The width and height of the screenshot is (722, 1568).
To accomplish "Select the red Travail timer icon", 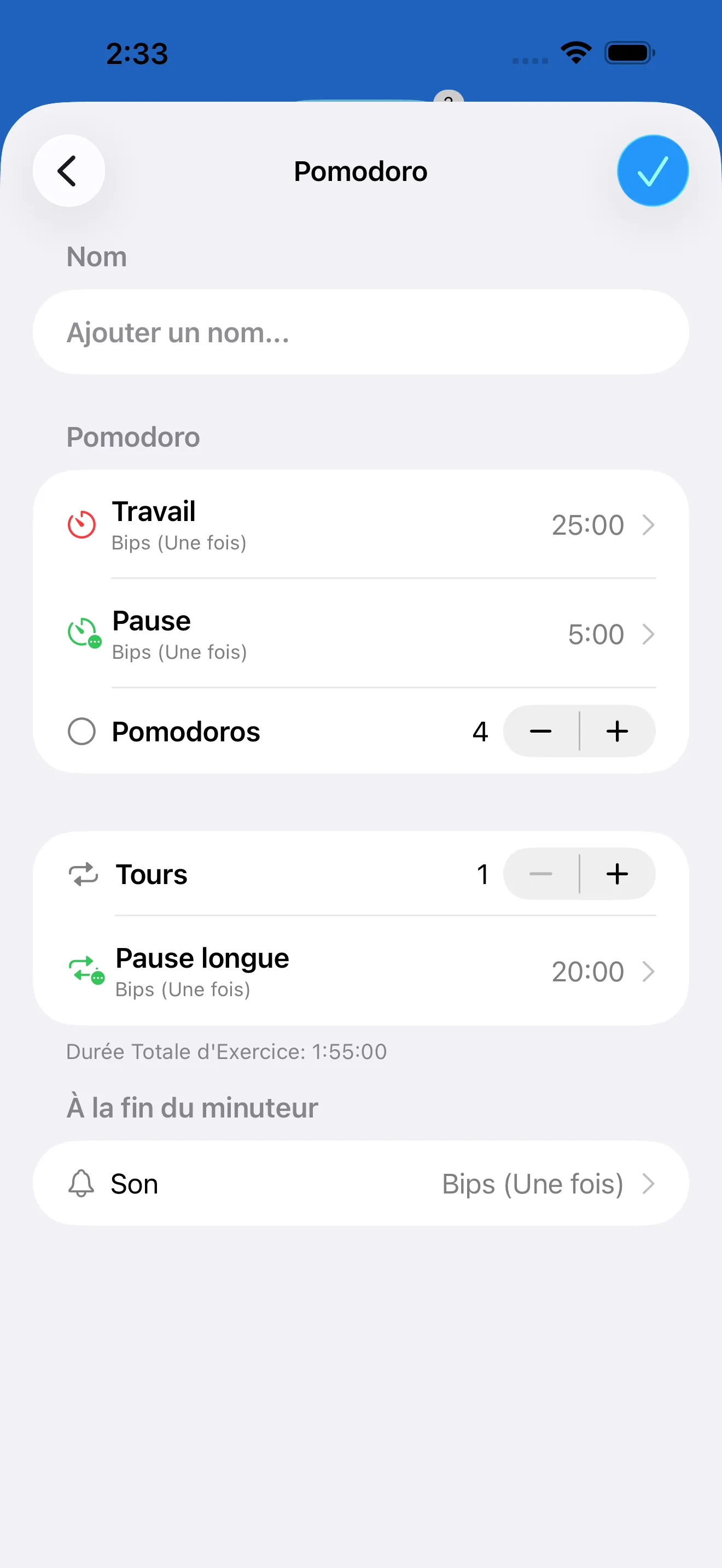I will [83, 525].
